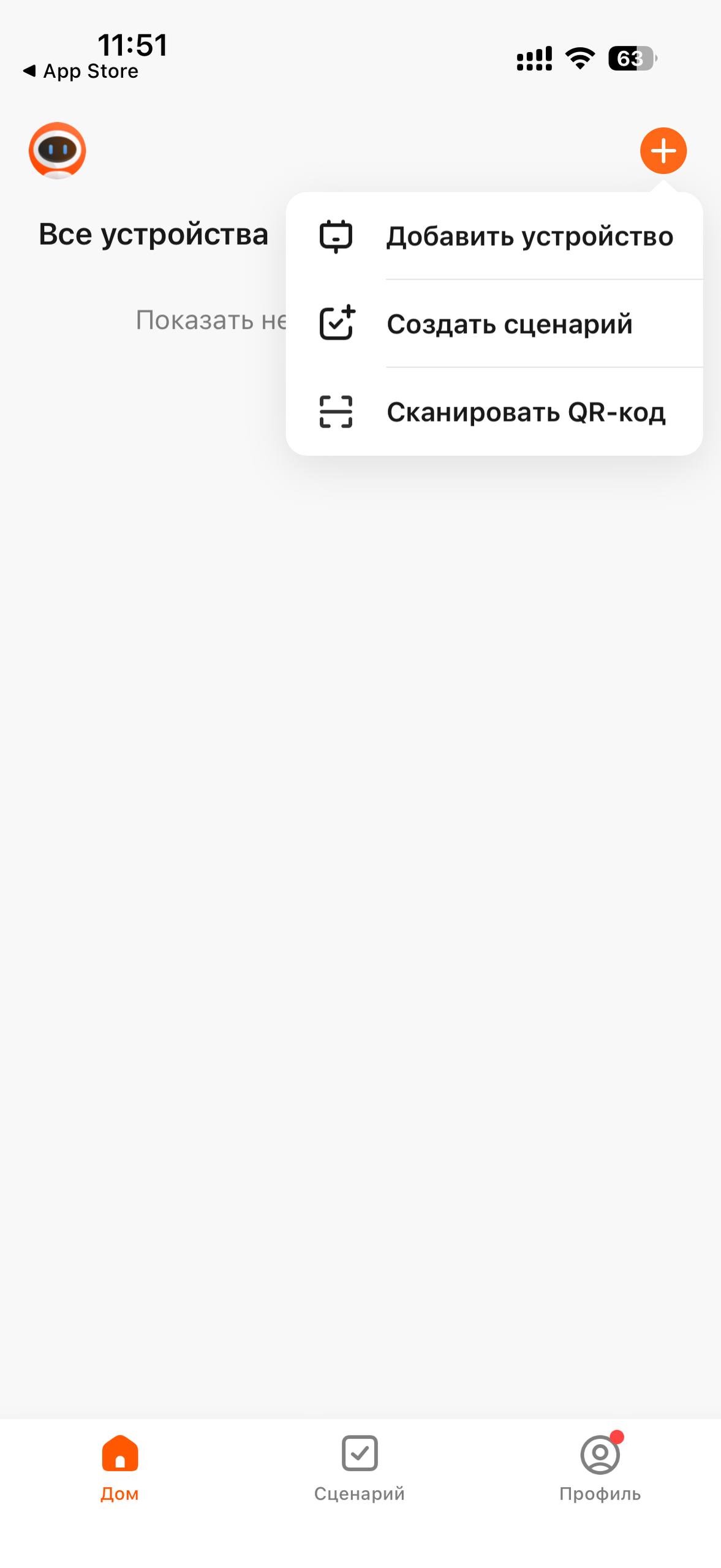The image size is (721, 1568).
Task: Select Добавить устройство from the menu
Action: [529, 236]
